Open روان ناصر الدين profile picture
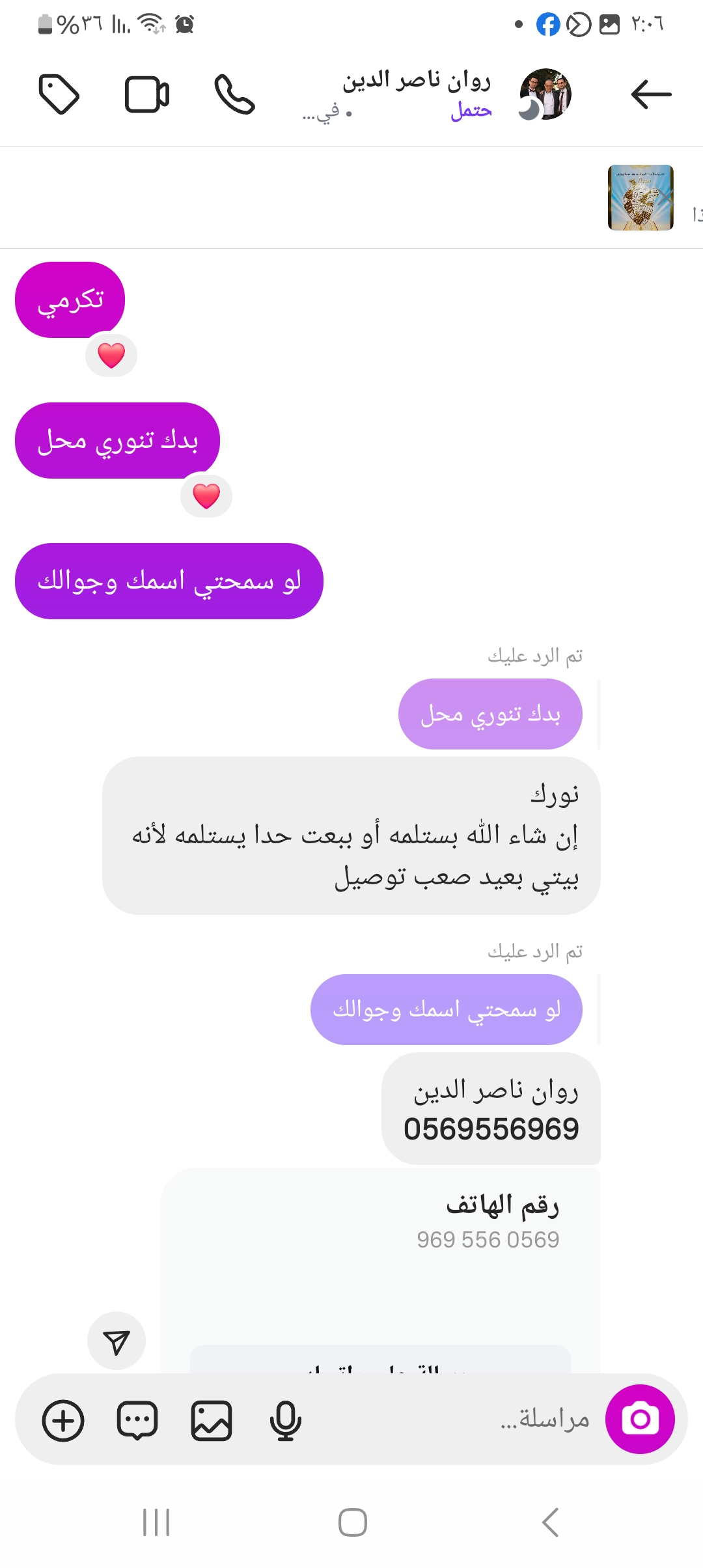Viewport: 703px width, 1568px height. (x=545, y=94)
